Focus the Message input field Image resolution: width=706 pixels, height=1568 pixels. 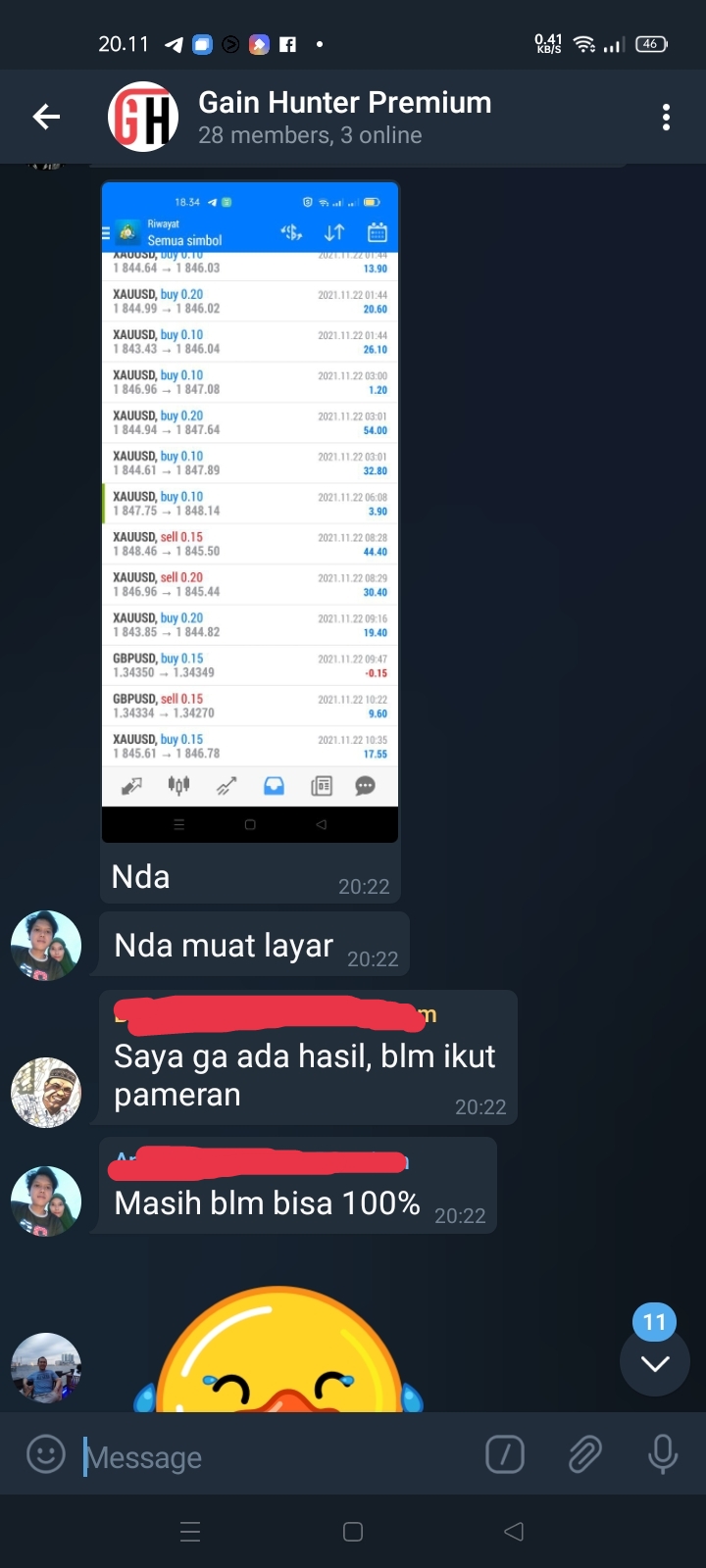[x=275, y=1457]
